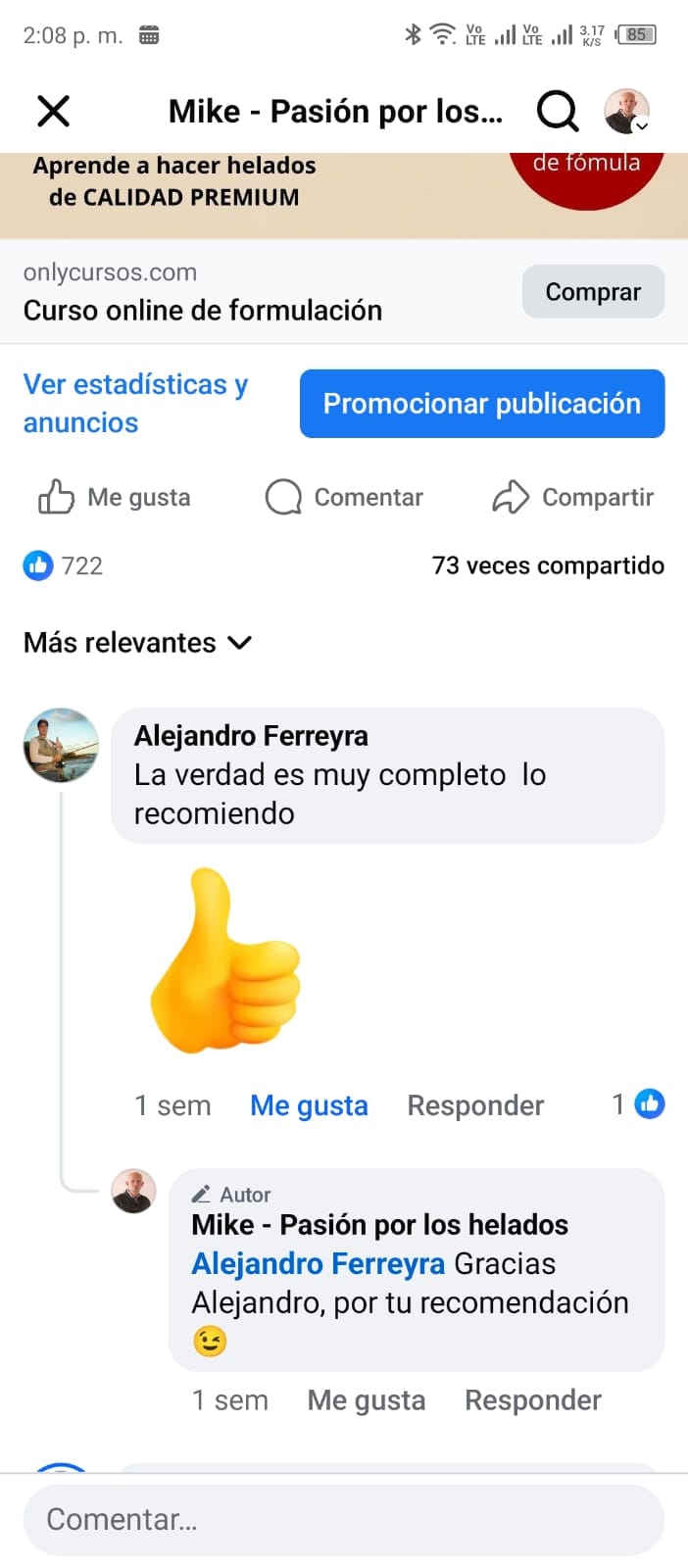The width and height of the screenshot is (688, 1568).
Task: Close the post view with the X
Action: pyautogui.click(x=54, y=111)
